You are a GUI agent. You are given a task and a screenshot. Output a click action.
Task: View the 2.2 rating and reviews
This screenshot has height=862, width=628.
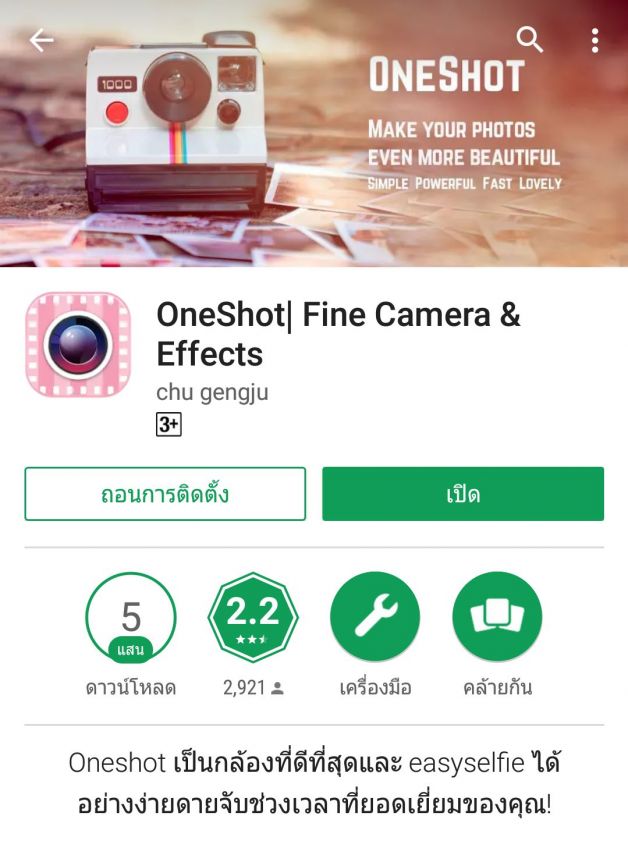coord(253,618)
